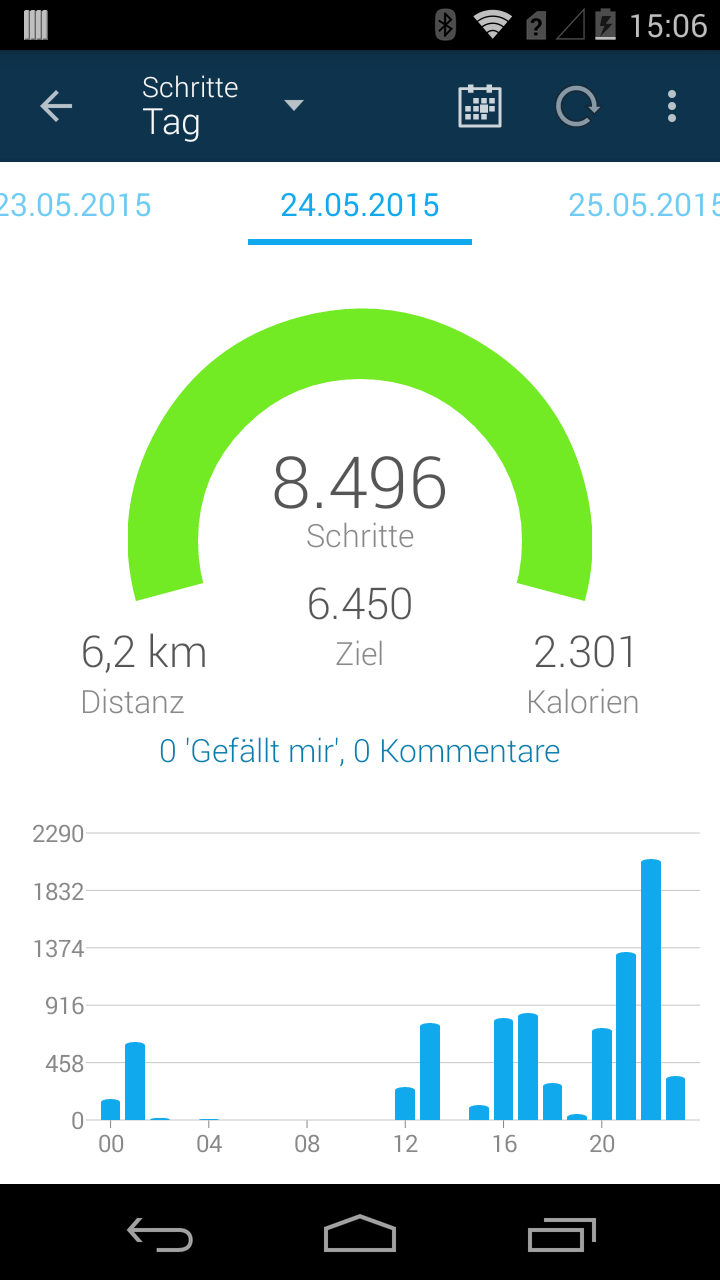Screen dimensions: 720x1280
Task: Open the calendar date picker
Action: 480,106
